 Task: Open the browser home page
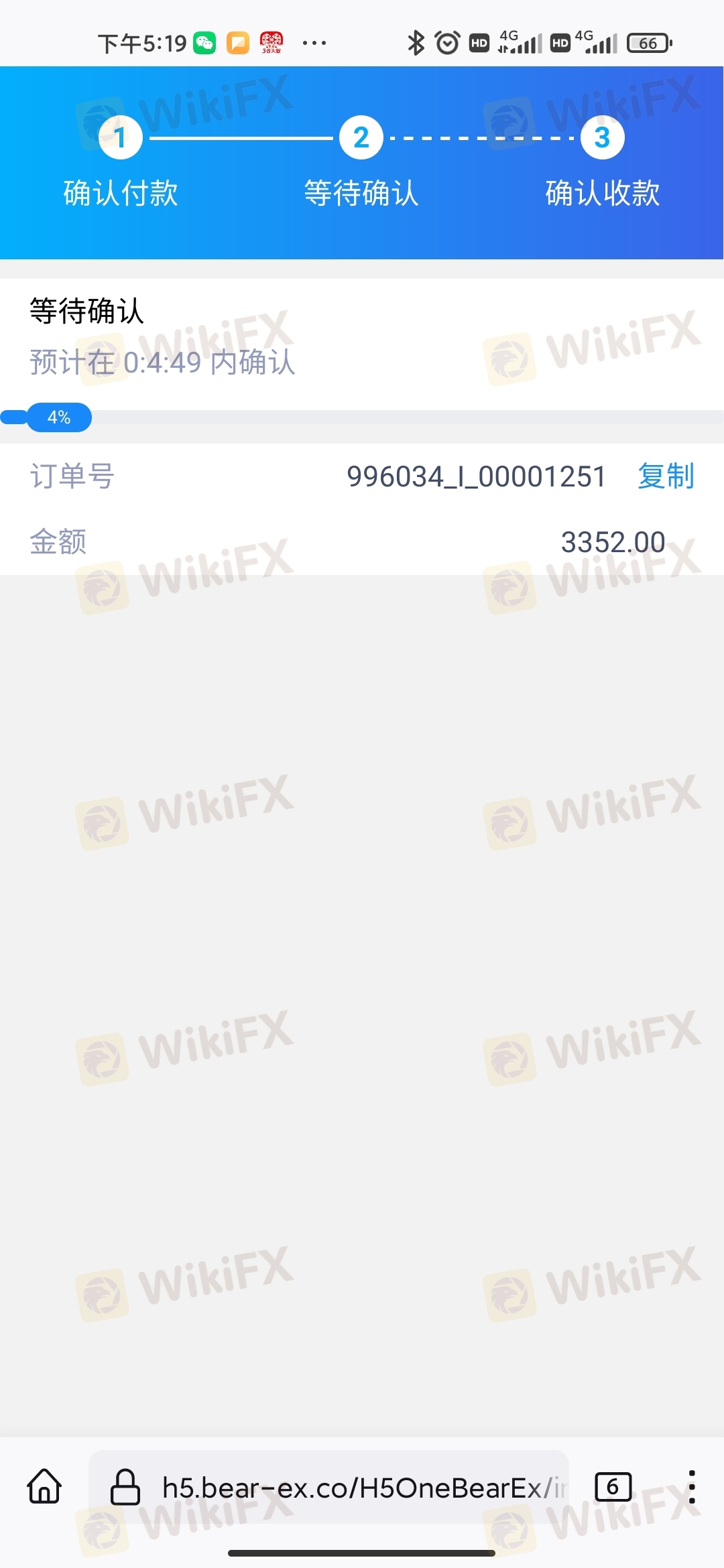(44, 1486)
